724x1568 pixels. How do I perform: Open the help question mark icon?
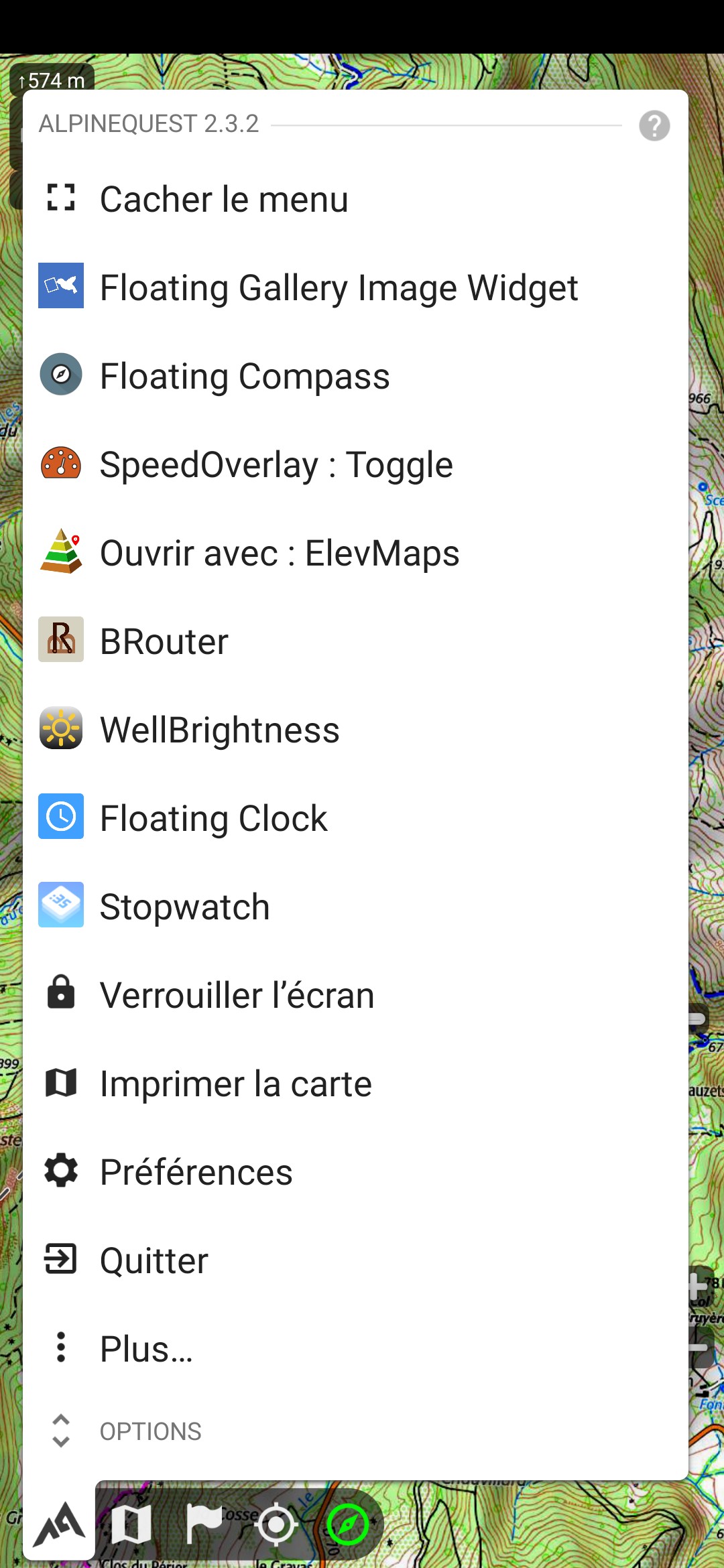click(x=654, y=125)
